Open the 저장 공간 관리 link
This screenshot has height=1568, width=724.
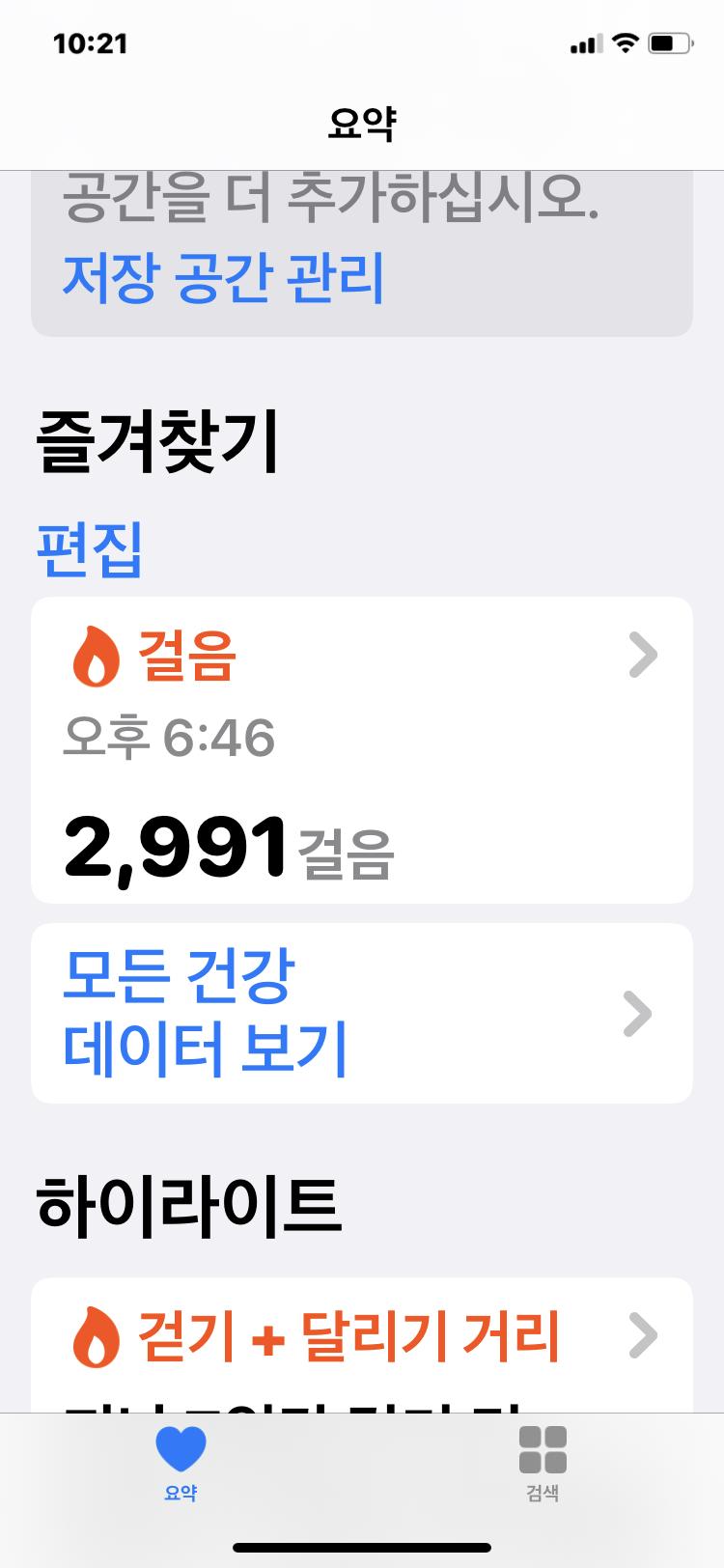pyautogui.click(x=223, y=277)
